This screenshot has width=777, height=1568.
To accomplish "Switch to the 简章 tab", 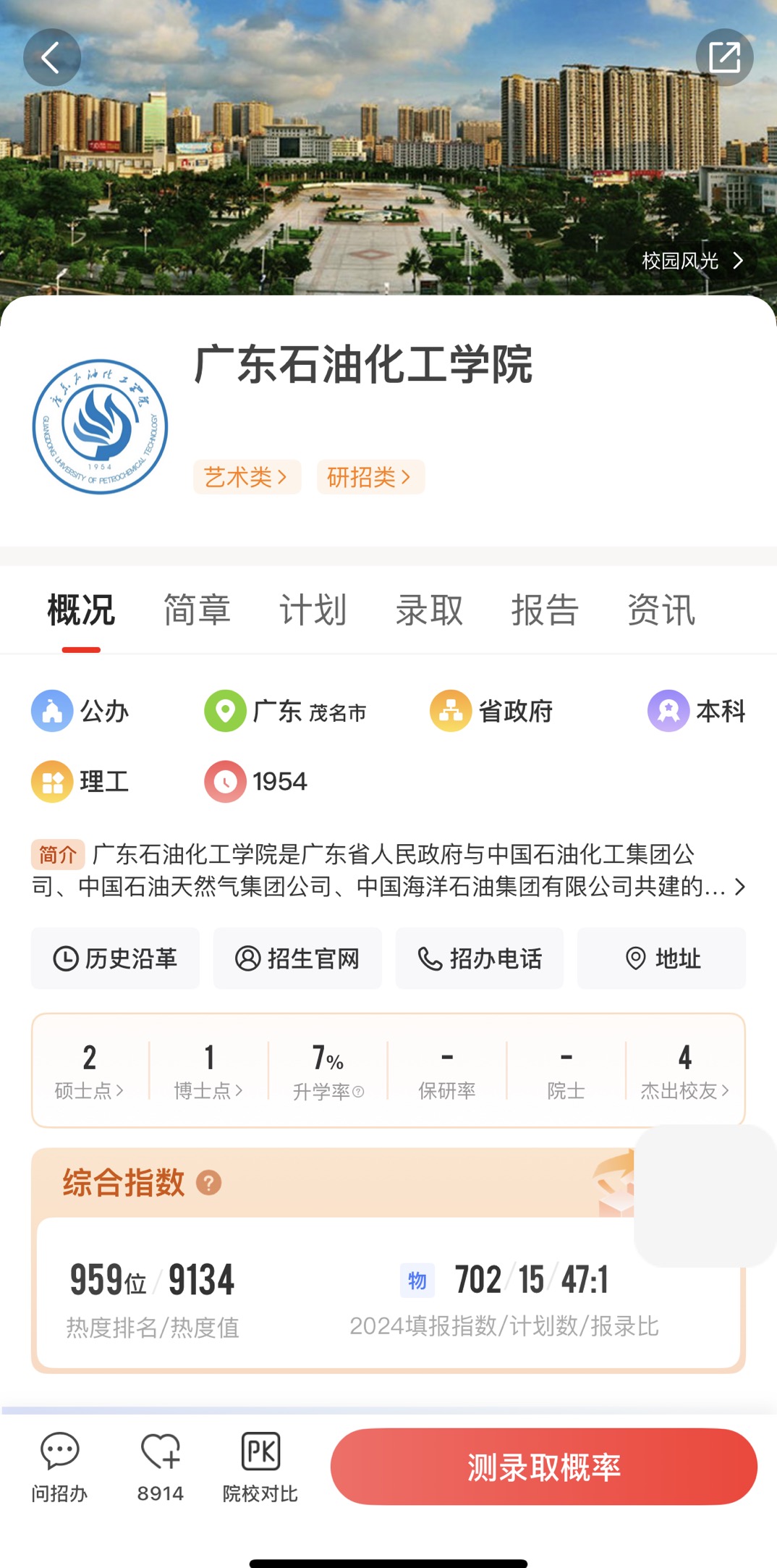I will point(197,610).
